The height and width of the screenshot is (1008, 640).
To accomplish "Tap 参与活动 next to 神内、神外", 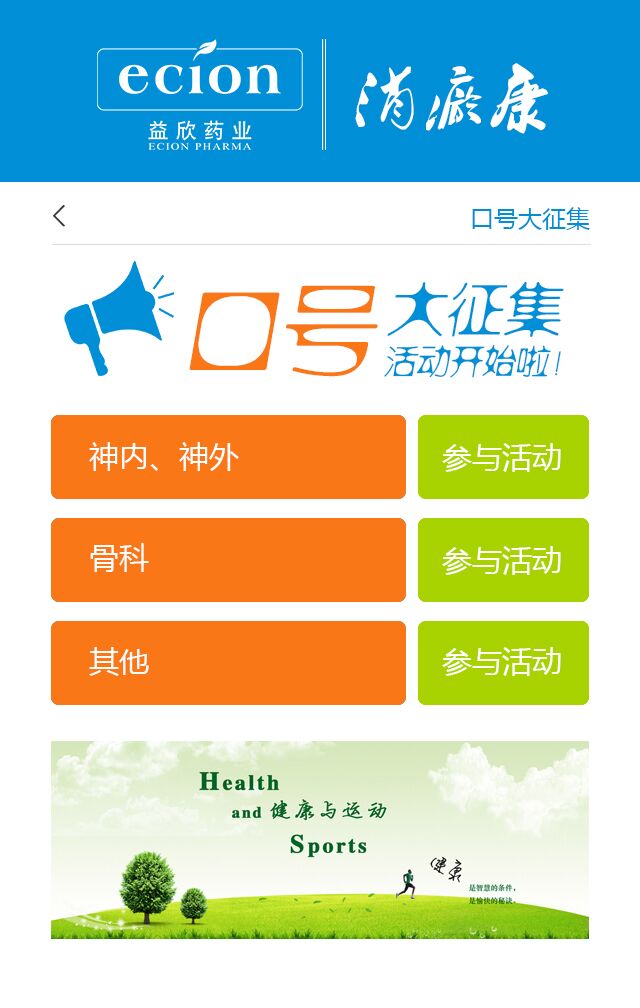I will tap(503, 457).
